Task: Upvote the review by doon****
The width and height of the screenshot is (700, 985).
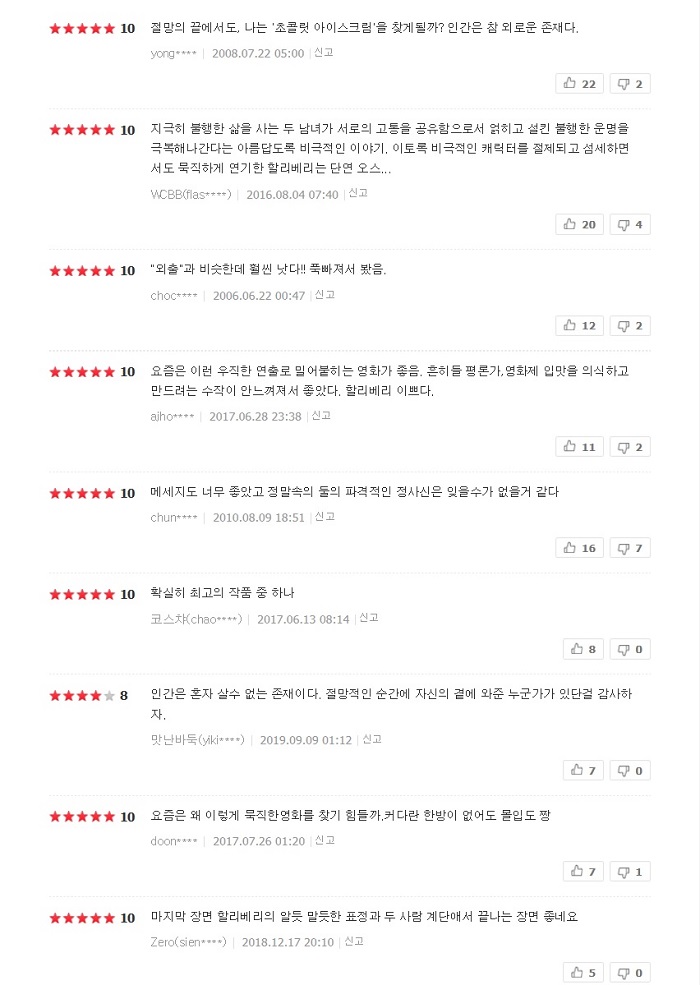Action: coord(583,872)
